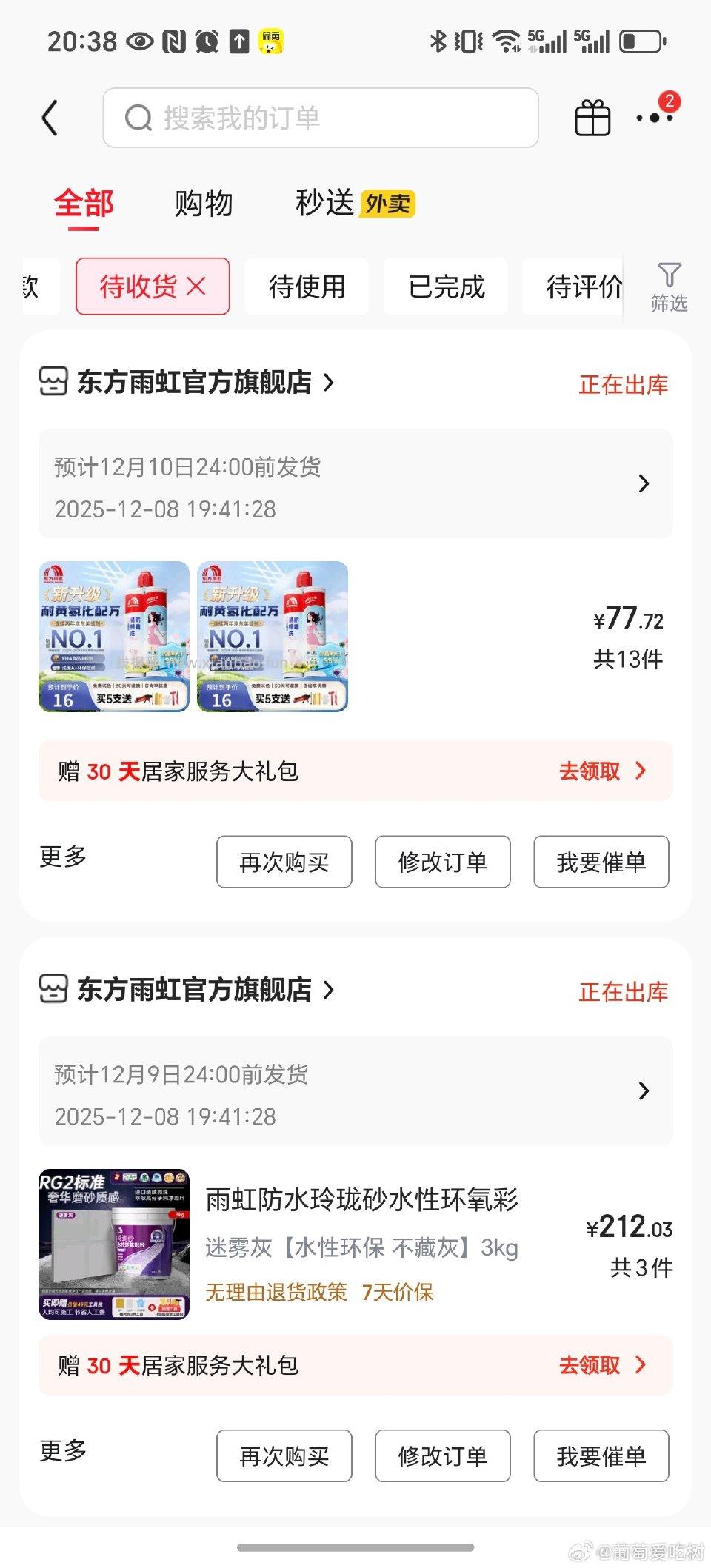Search my orders in the search box
Screen dimensions: 711x1568
[320, 118]
